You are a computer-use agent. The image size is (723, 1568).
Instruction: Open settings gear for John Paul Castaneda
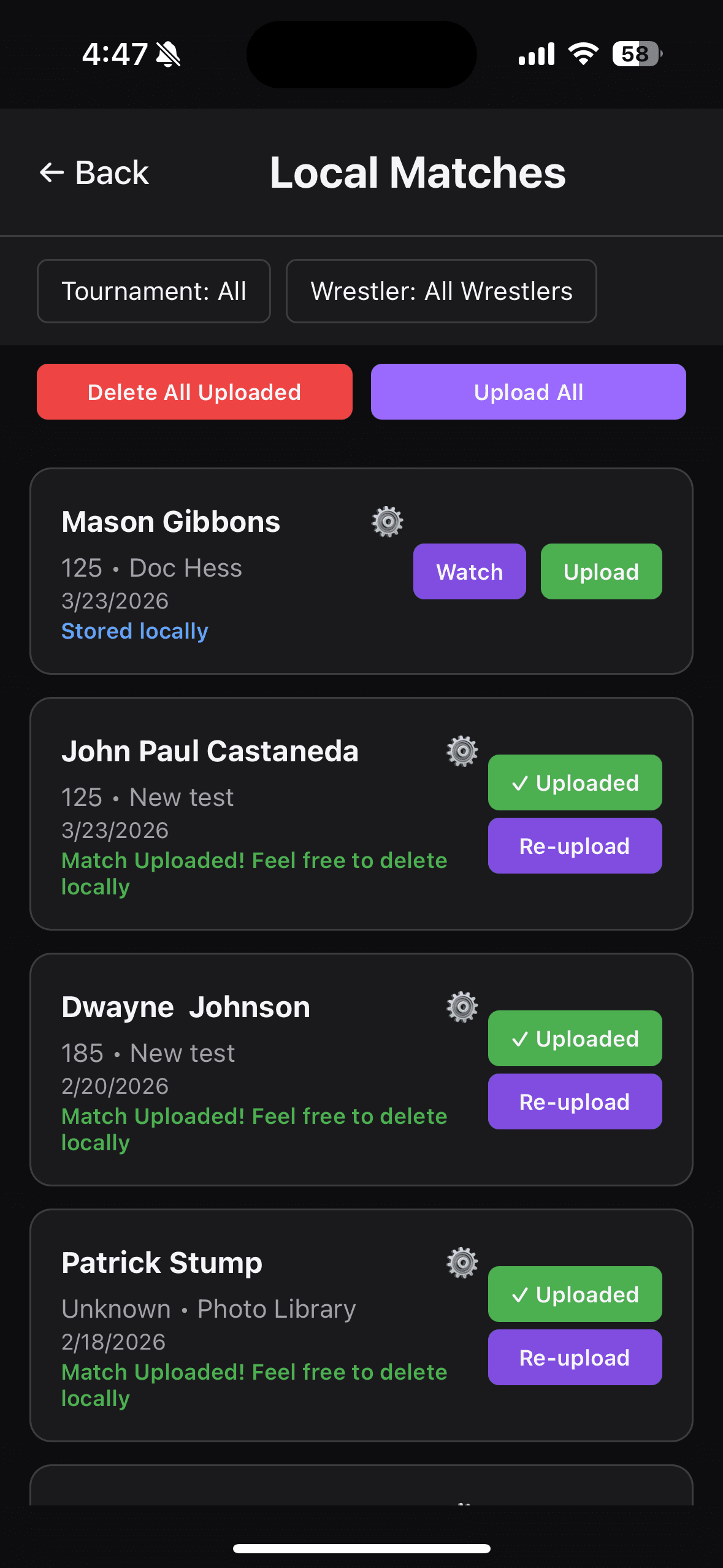point(461,751)
